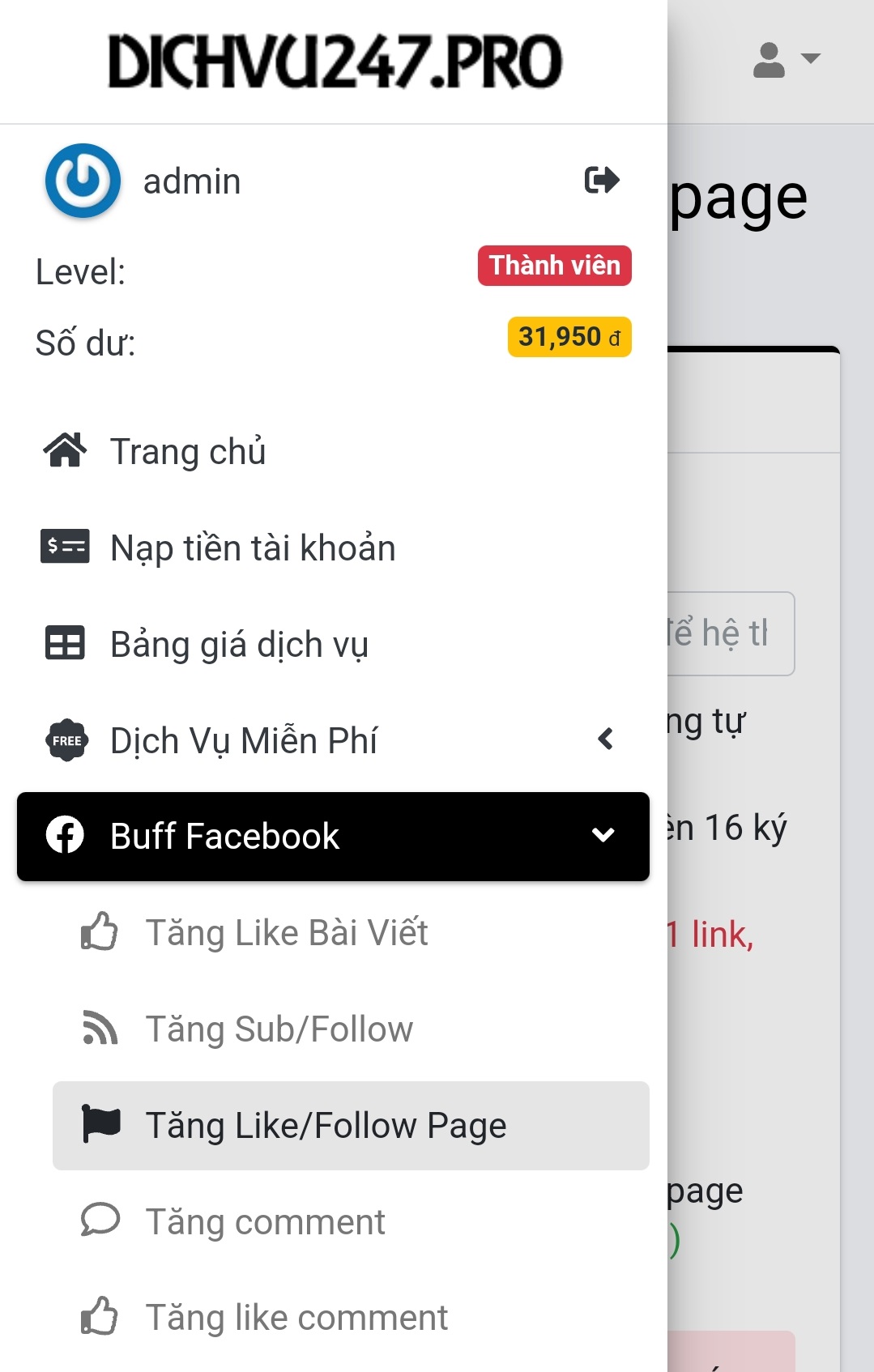Viewport: 874px width, 1372px height.
Task: Go to Trang chủ
Action: [x=188, y=452]
